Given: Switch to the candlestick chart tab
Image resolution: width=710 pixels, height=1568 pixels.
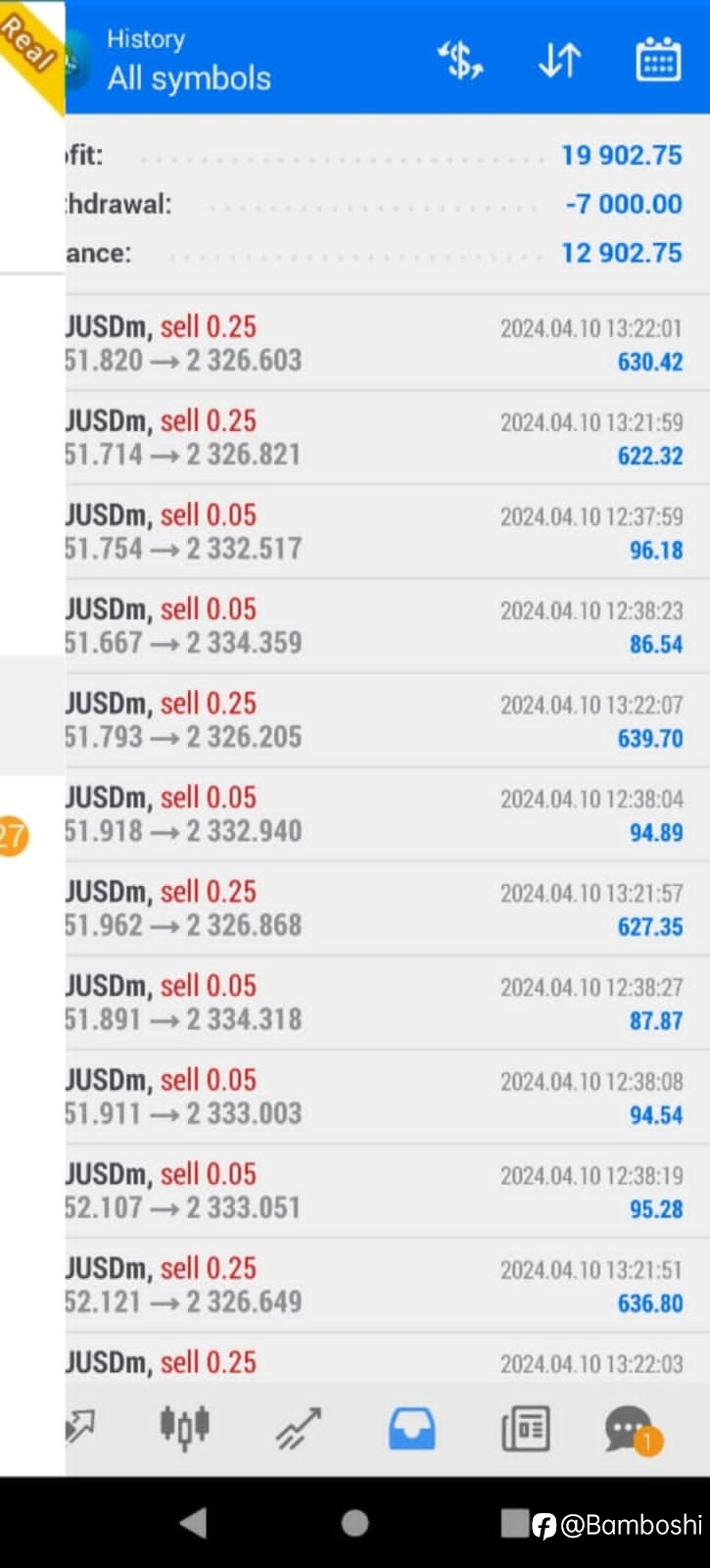Looking at the screenshot, I should 185,1427.
